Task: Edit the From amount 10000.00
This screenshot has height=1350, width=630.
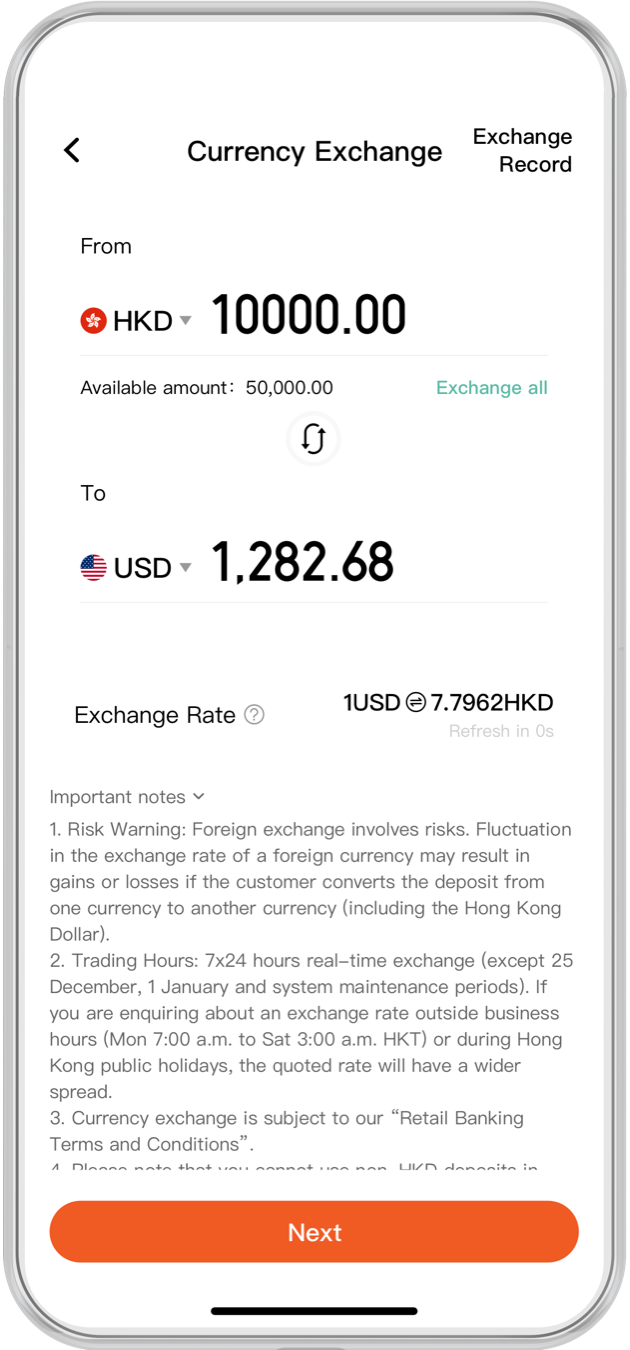Action: pyautogui.click(x=308, y=316)
